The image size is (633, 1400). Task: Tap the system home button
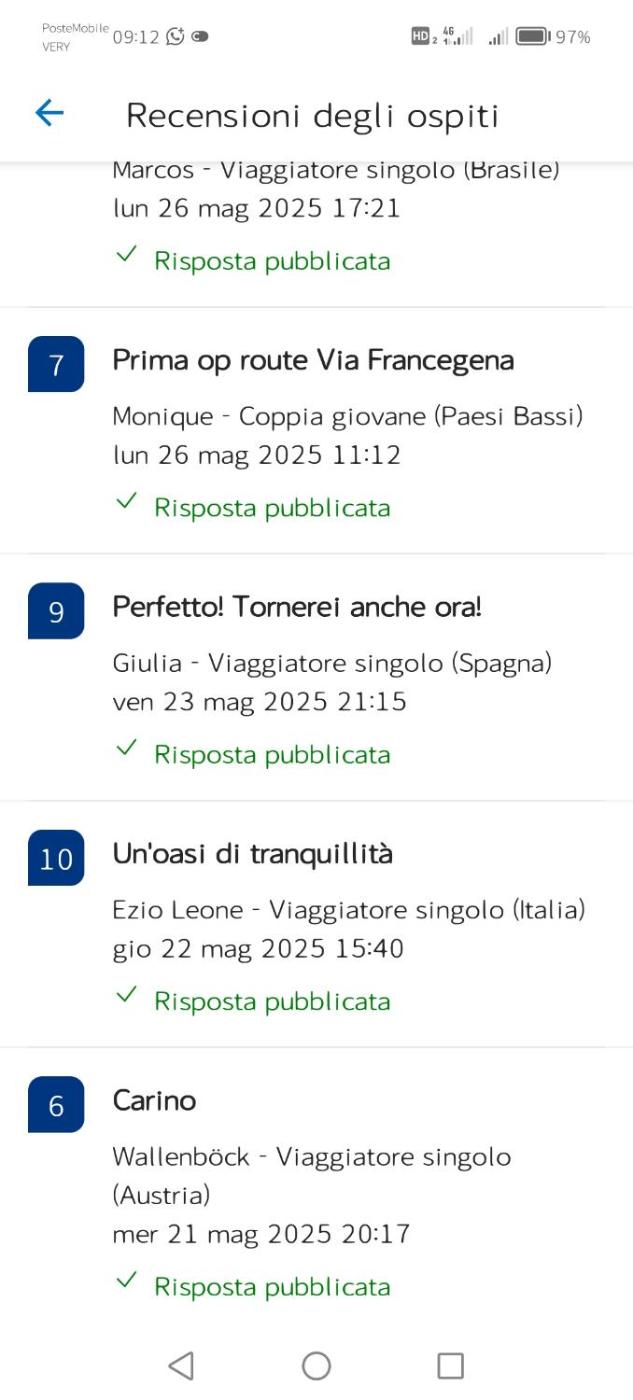(316, 1365)
